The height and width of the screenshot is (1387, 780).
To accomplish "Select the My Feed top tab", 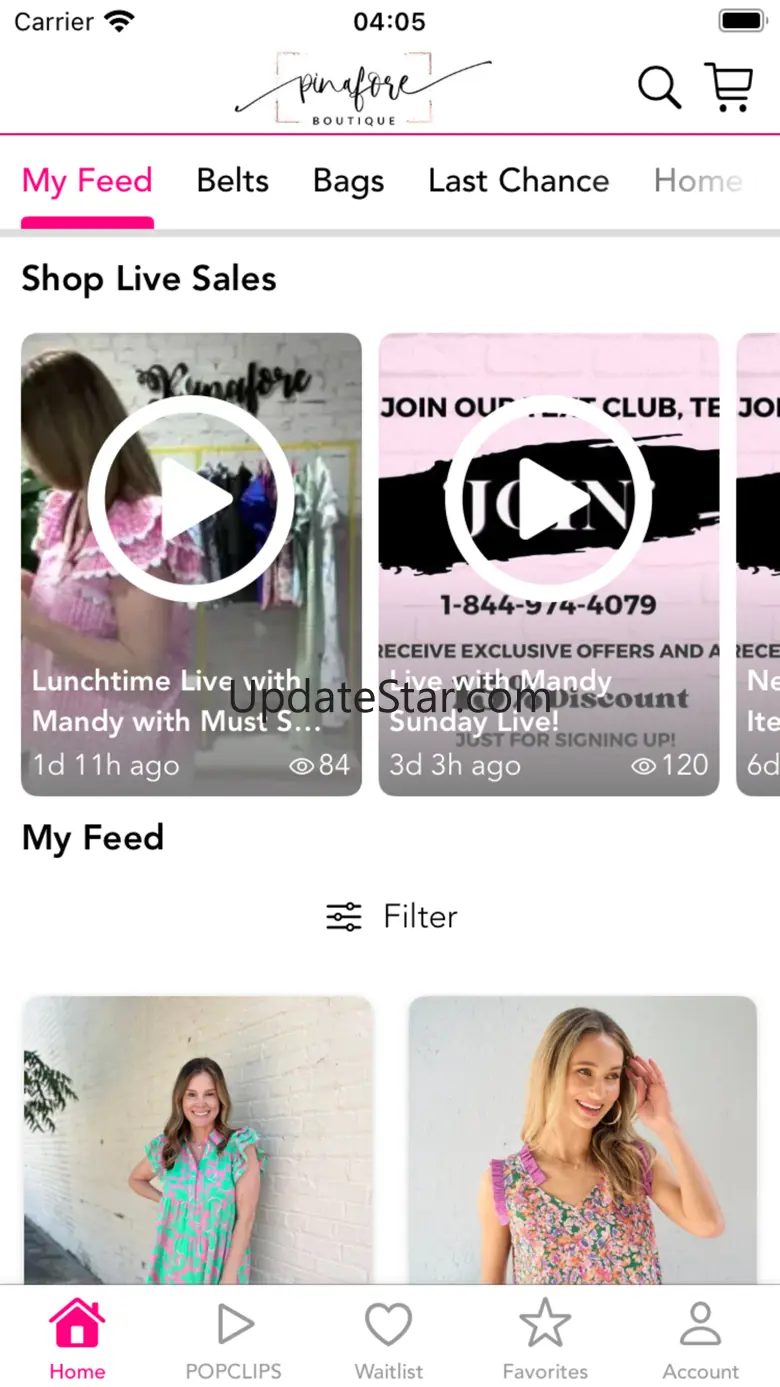I will point(87,181).
